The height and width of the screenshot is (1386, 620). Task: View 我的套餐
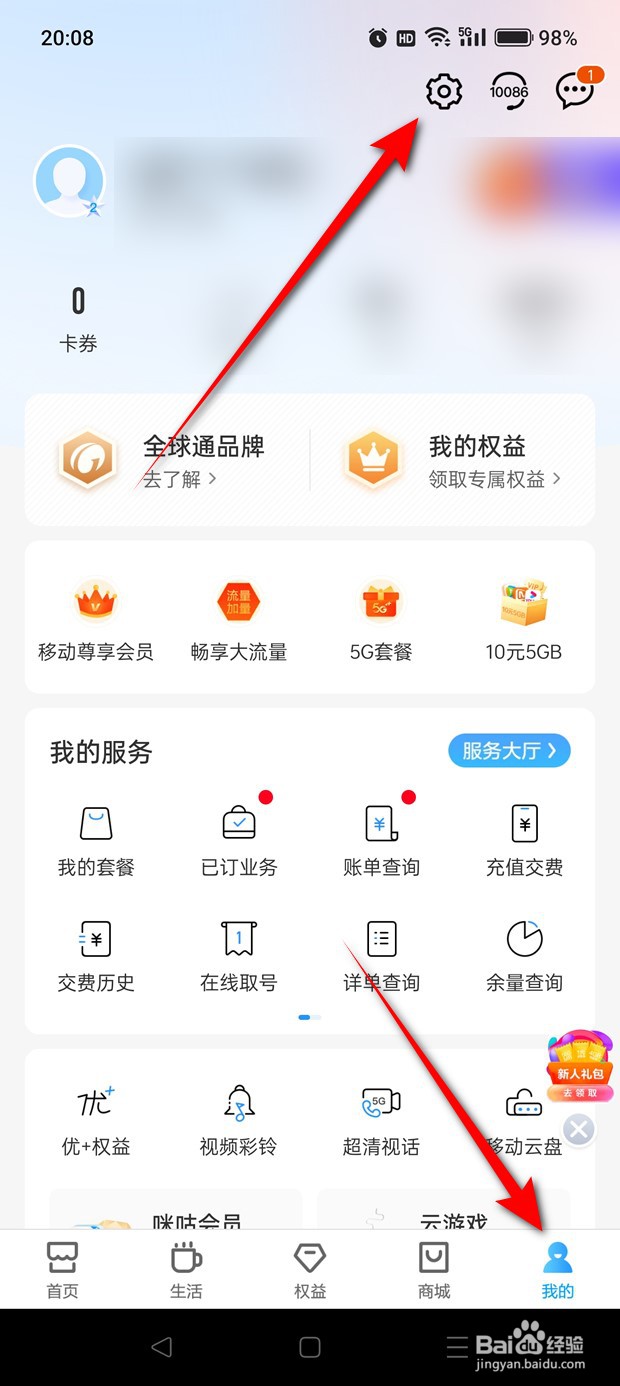tap(96, 840)
